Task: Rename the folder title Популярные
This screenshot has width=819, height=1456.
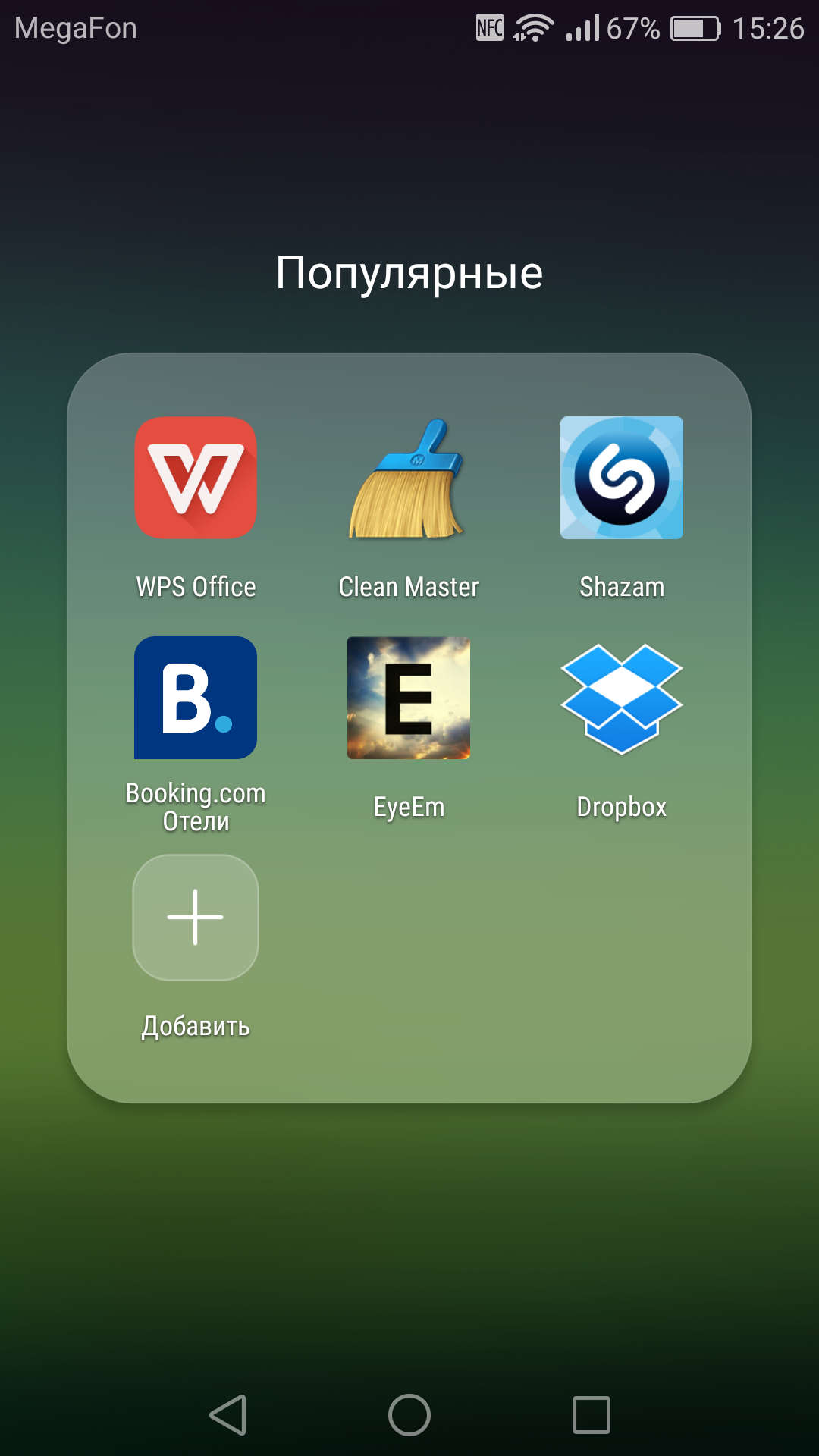Action: 409,273
